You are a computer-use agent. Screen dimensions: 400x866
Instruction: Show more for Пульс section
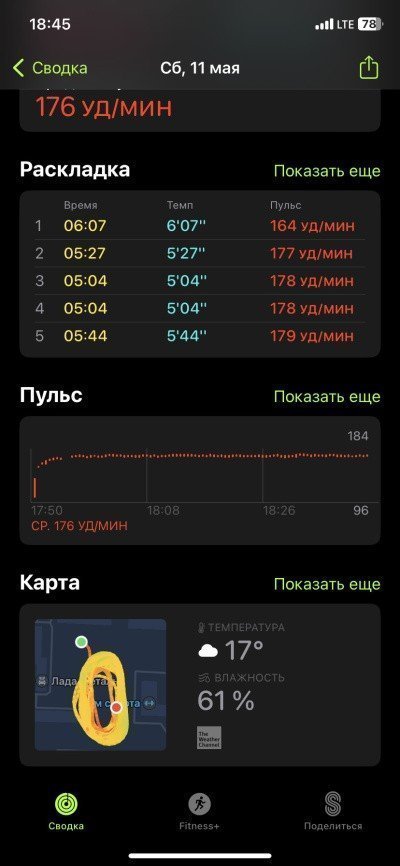[327, 397]
